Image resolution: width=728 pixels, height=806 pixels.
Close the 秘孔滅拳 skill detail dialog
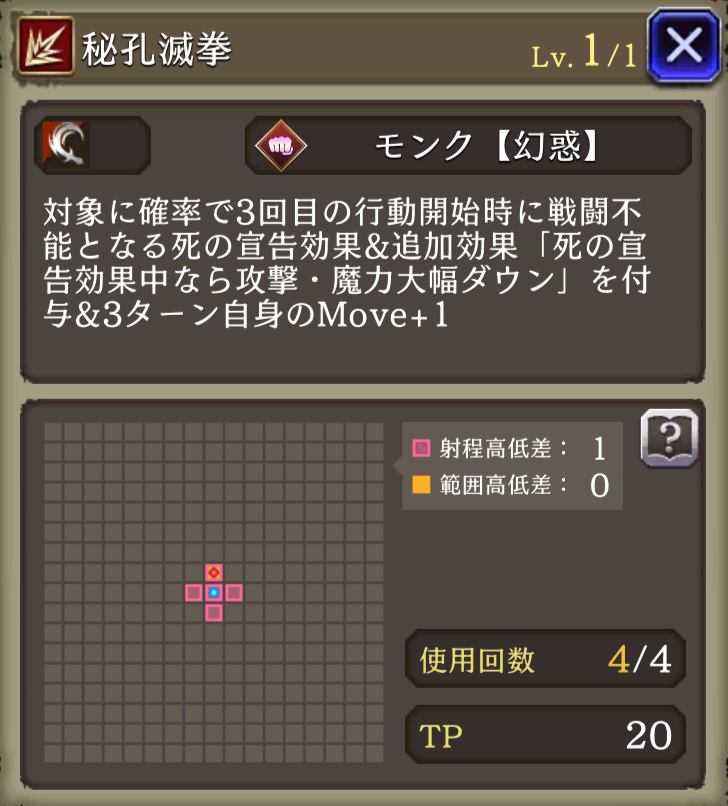click(683, 46)
